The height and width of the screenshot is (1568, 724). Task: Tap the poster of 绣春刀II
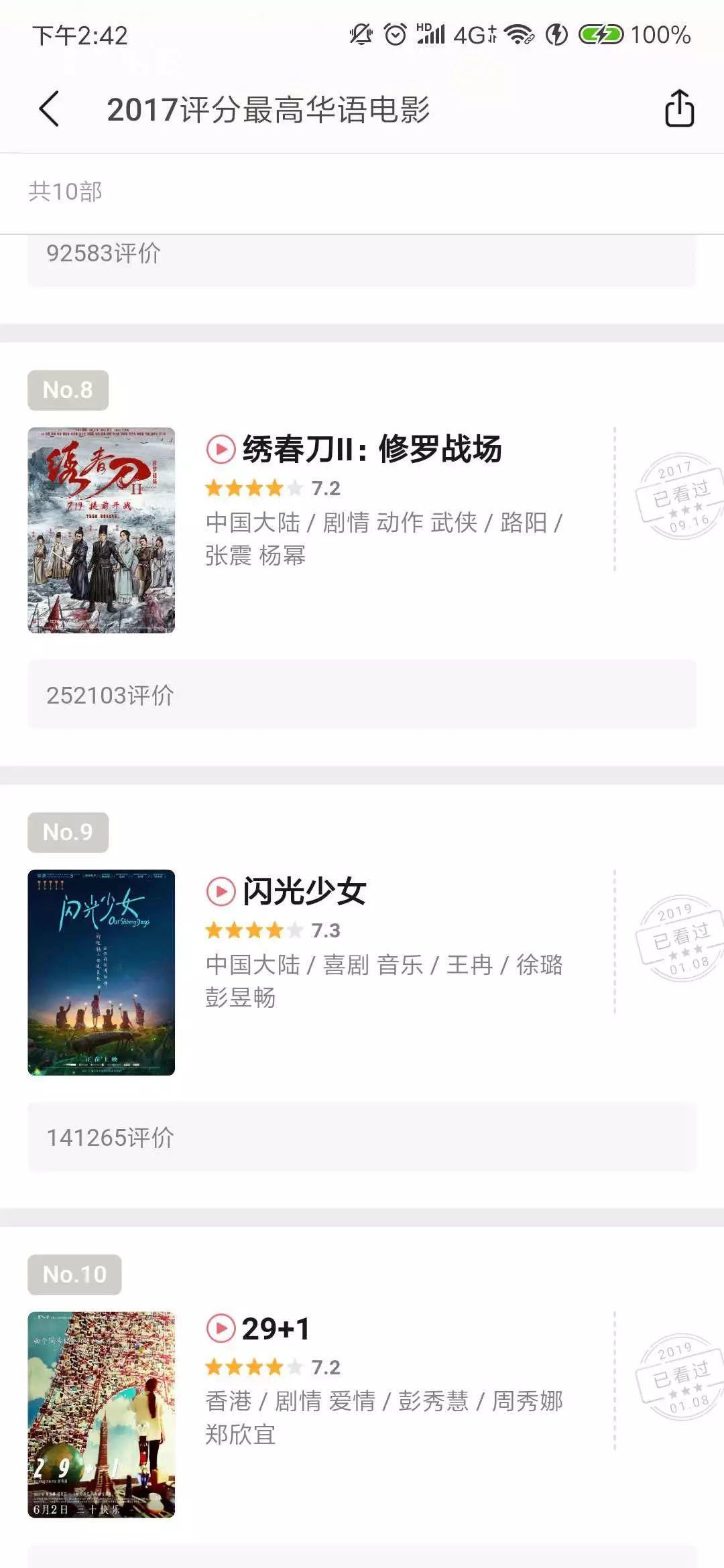click(x=101, y=530)
